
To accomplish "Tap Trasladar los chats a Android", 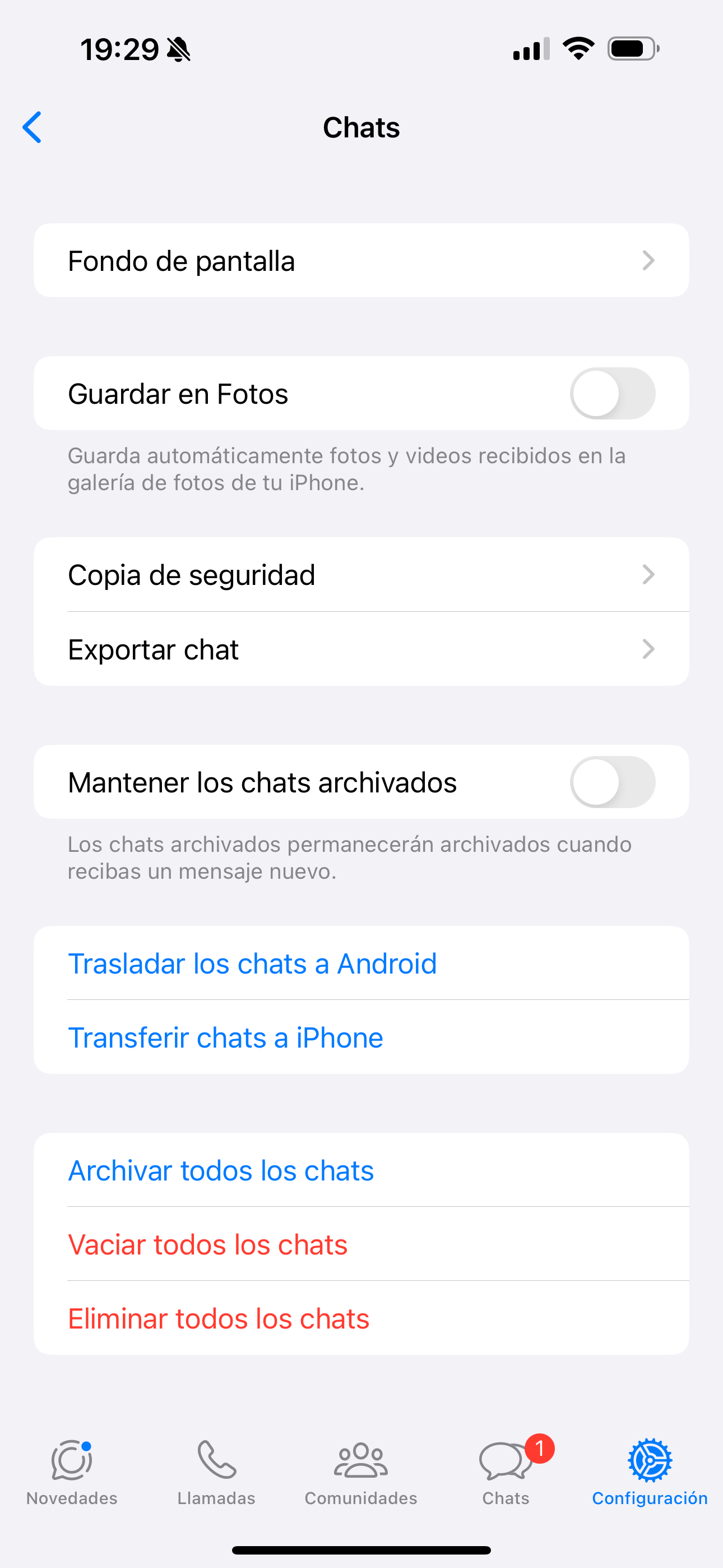I will click(x=253, y=963).
